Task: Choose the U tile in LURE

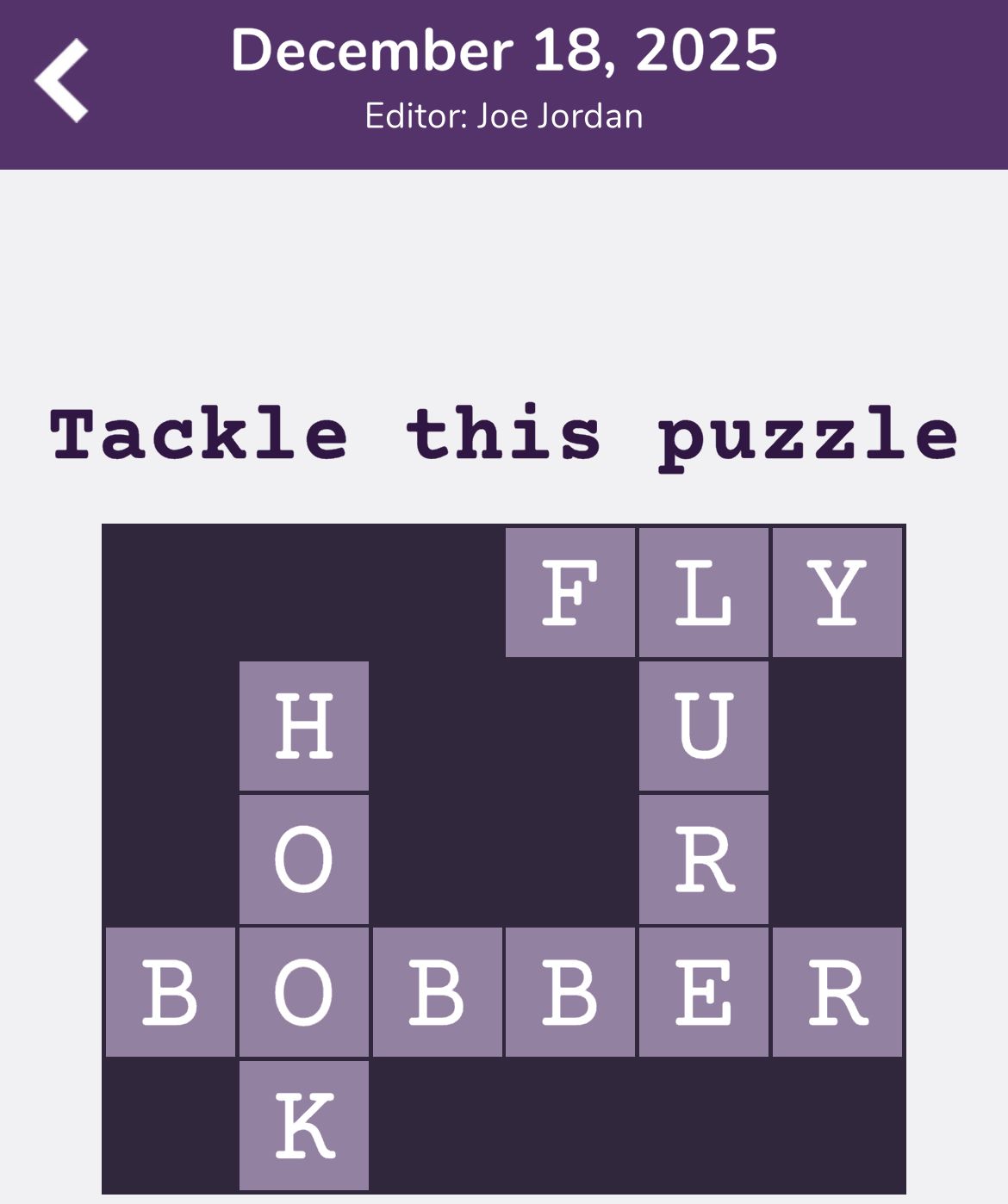Action: pyautogui.click(x=704, y=726)
